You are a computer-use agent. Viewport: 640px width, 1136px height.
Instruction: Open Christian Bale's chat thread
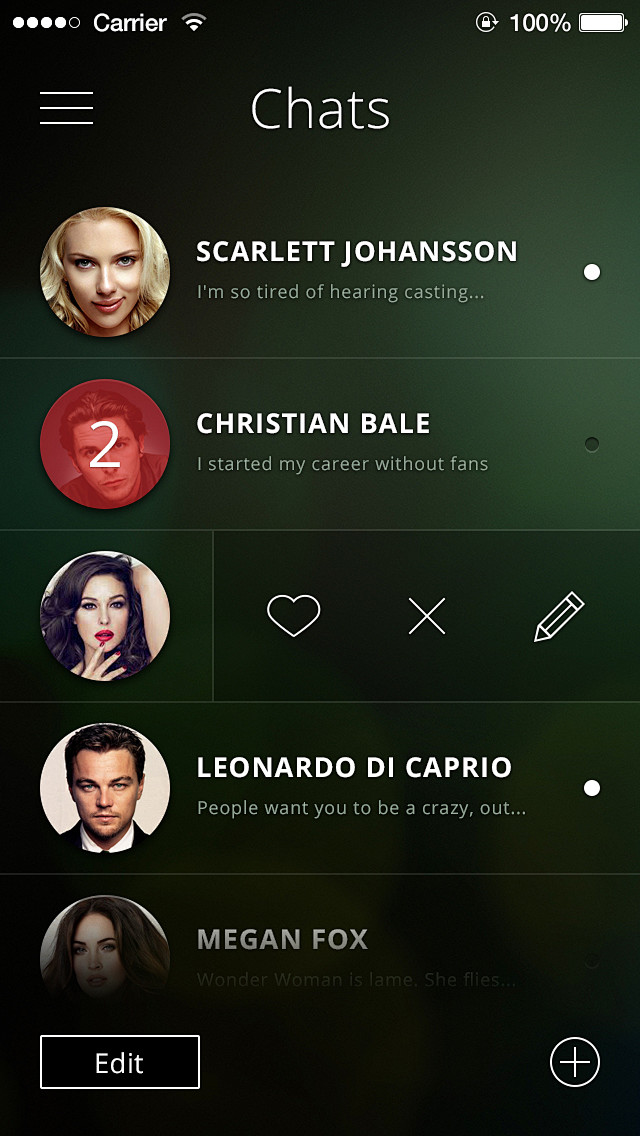pyautogui.click(x=320, y=444)
